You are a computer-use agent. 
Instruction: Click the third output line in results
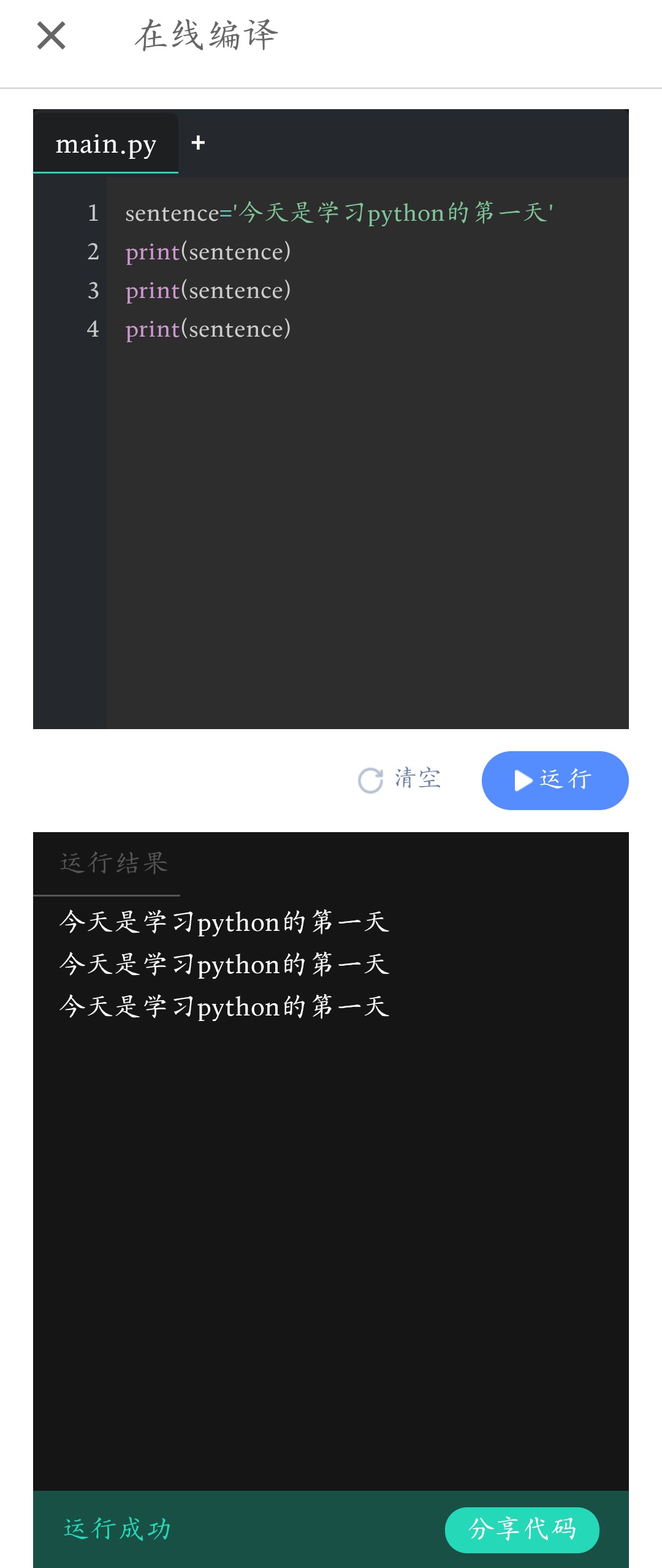[x=224, y=1006]
